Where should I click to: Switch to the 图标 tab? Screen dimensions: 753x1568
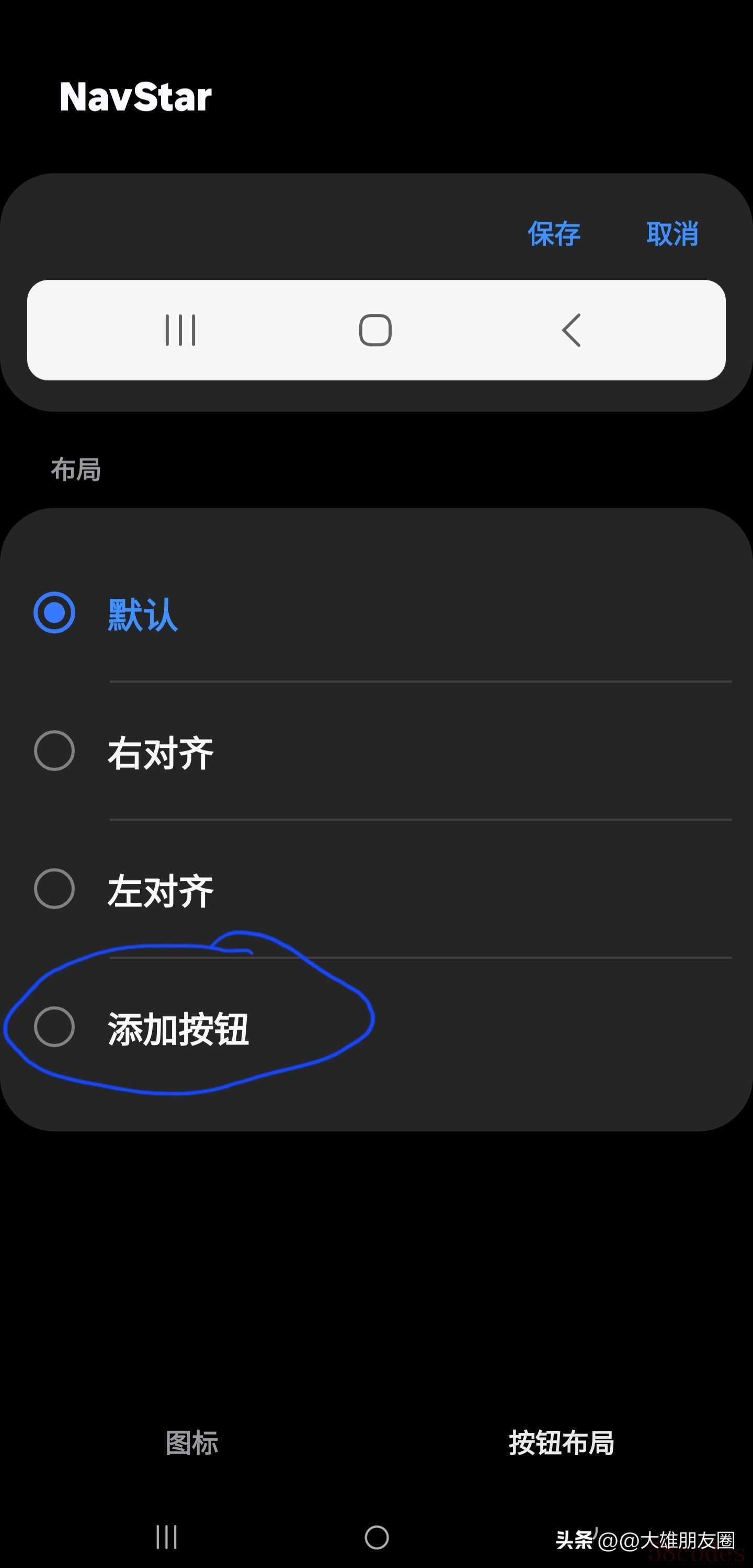(192, 1442)
